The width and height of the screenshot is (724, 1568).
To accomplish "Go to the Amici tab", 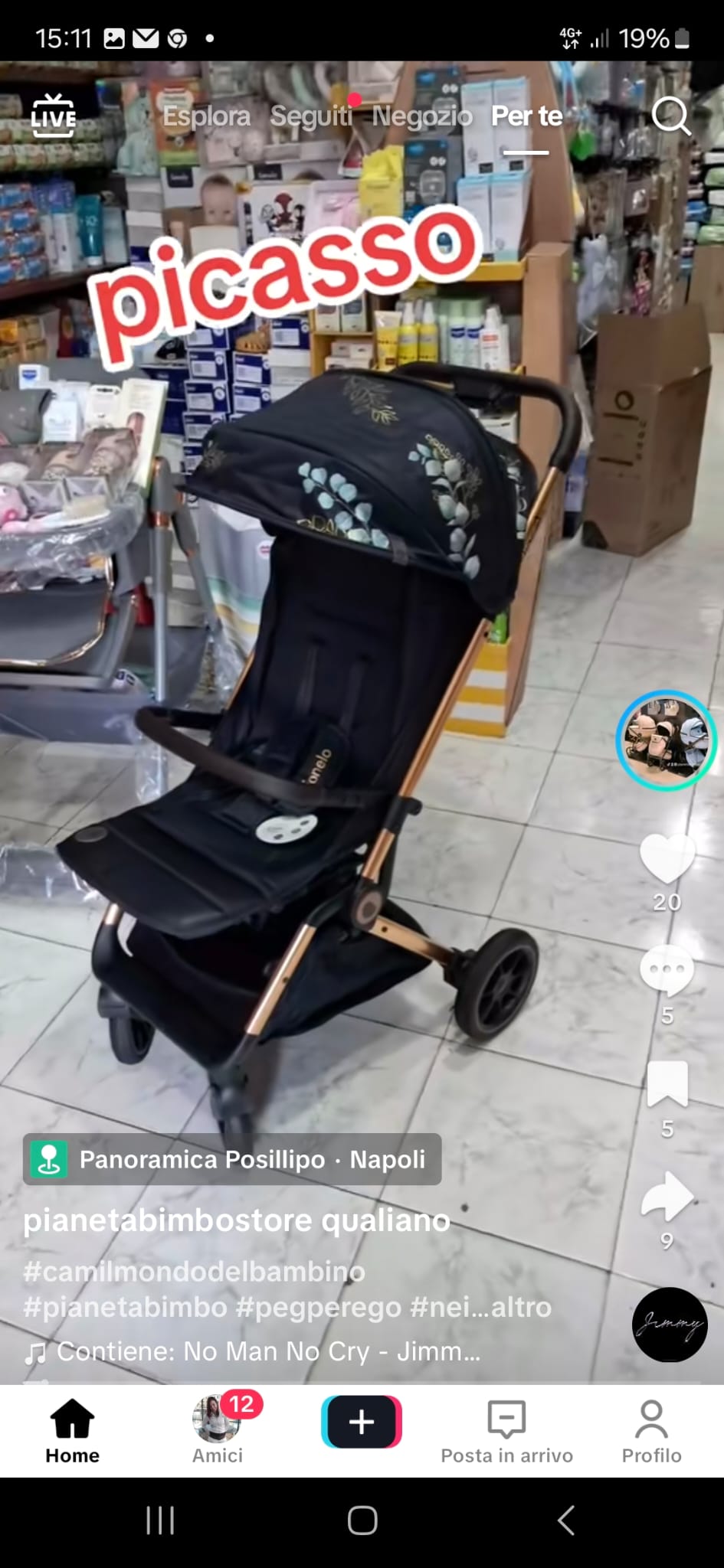I will pos(218,1429).
